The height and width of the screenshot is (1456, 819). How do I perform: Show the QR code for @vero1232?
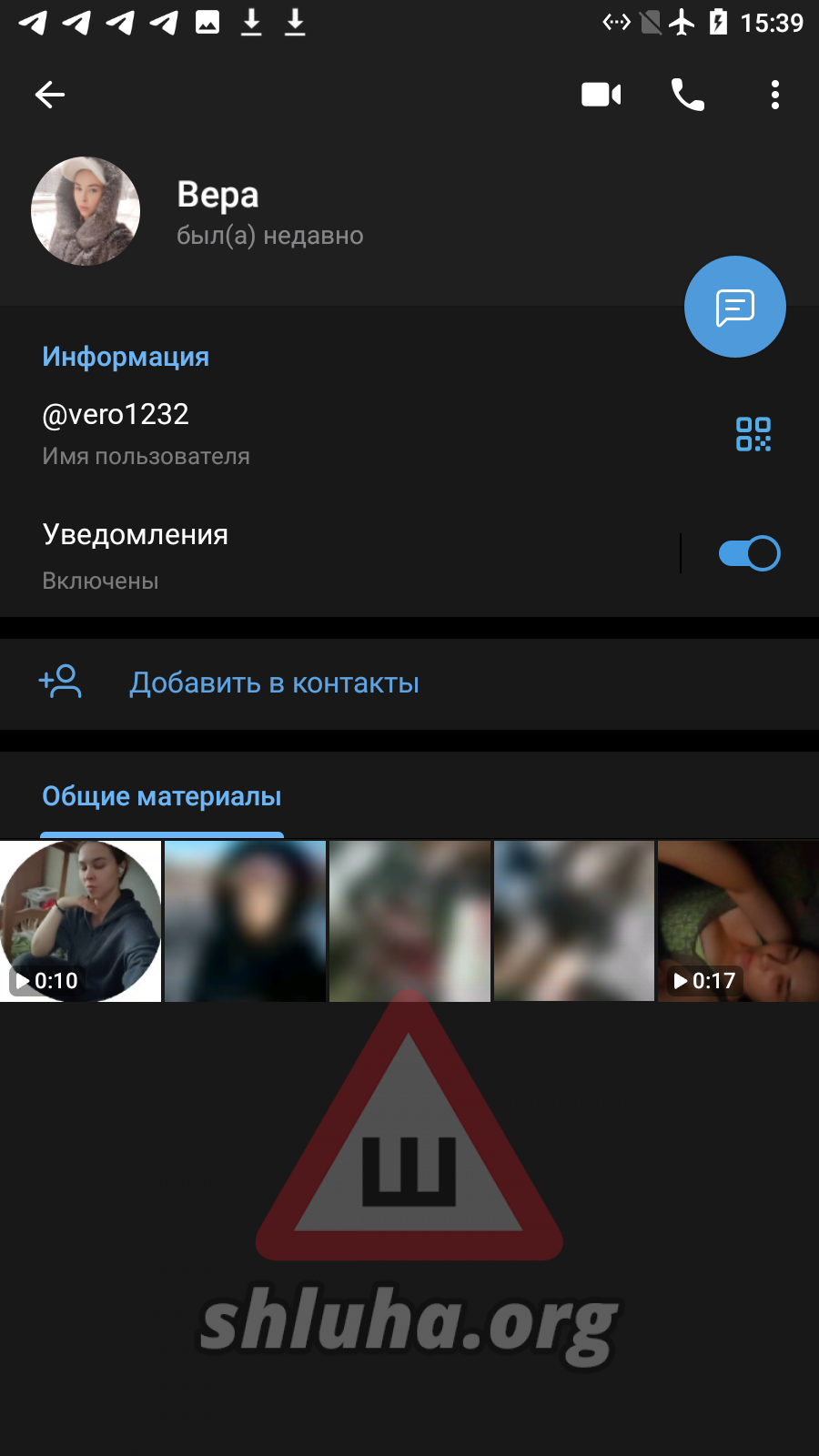point(753,434)
